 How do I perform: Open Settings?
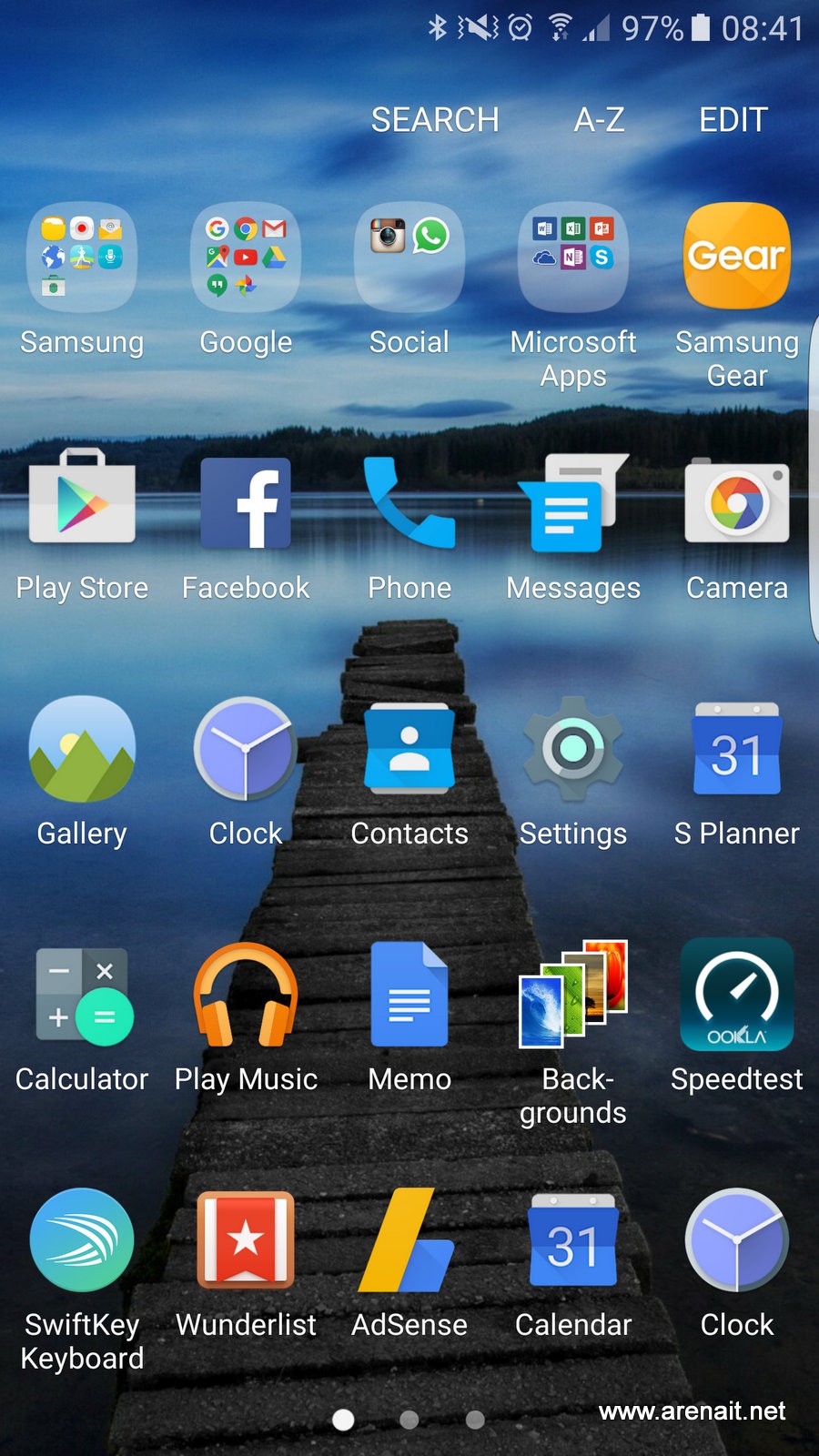573,749
